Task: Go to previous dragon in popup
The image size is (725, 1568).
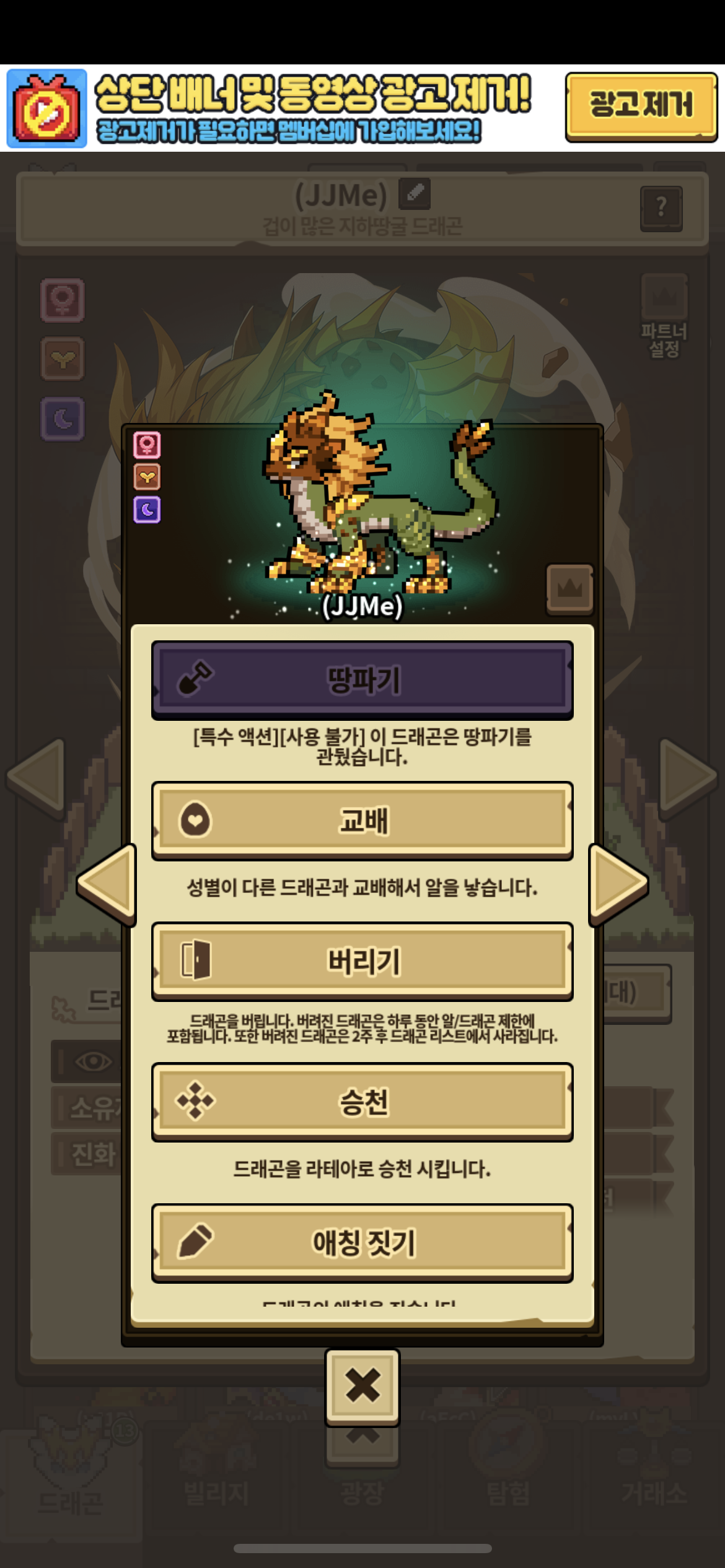Action: pyautogui.click(x=107, y=884)
